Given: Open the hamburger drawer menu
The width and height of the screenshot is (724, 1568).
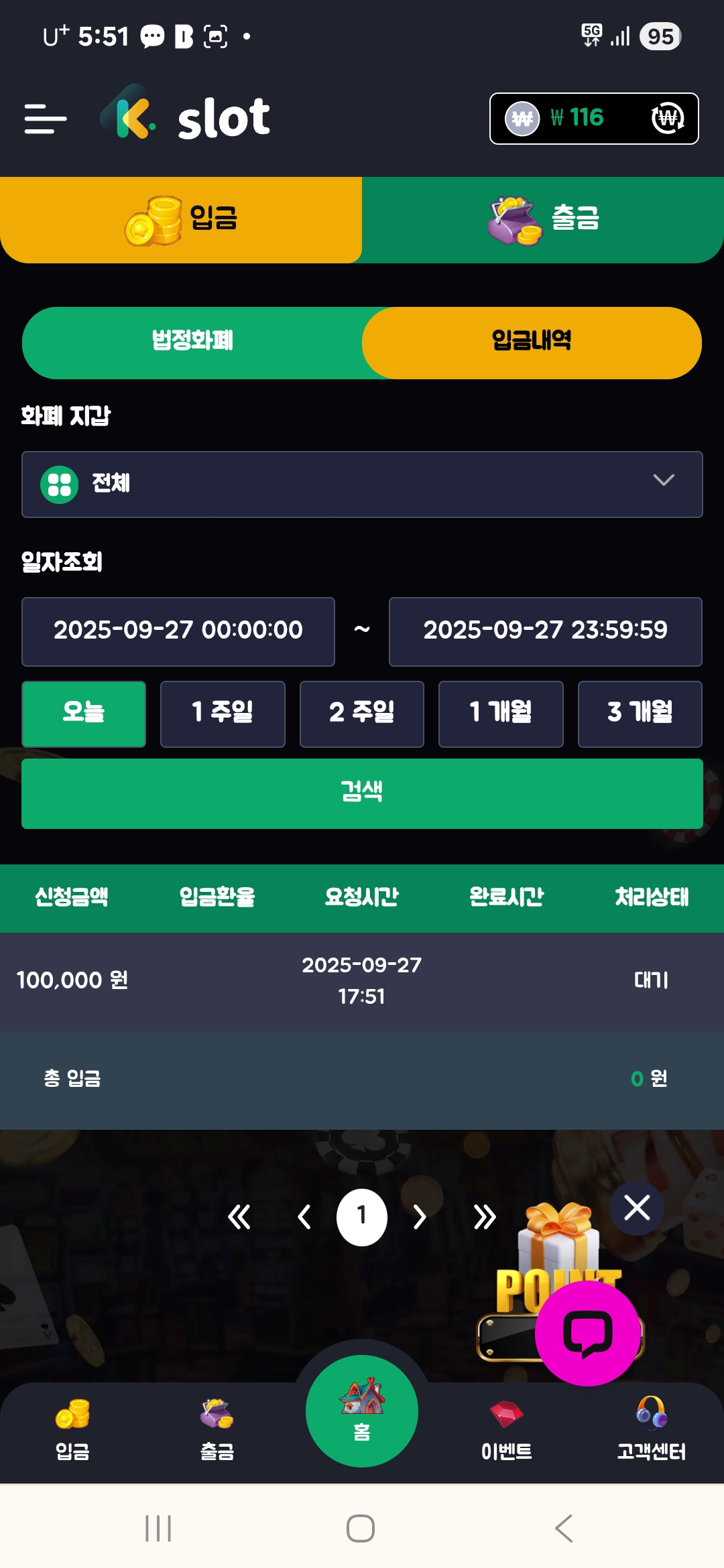Looking at the screenshot, I should pos(45,119).
